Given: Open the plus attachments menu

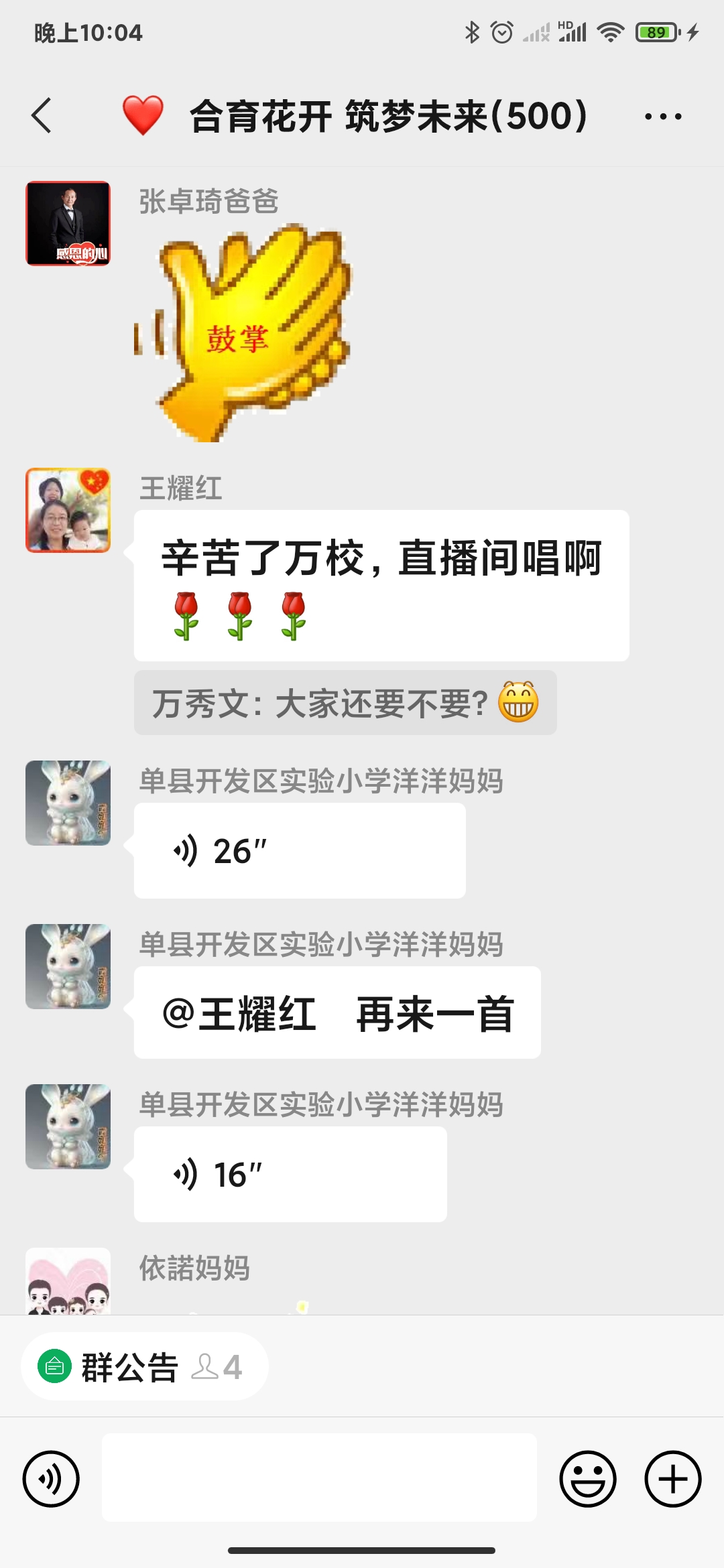Looking at the screenshot, I should click(x=672, y=1478).
